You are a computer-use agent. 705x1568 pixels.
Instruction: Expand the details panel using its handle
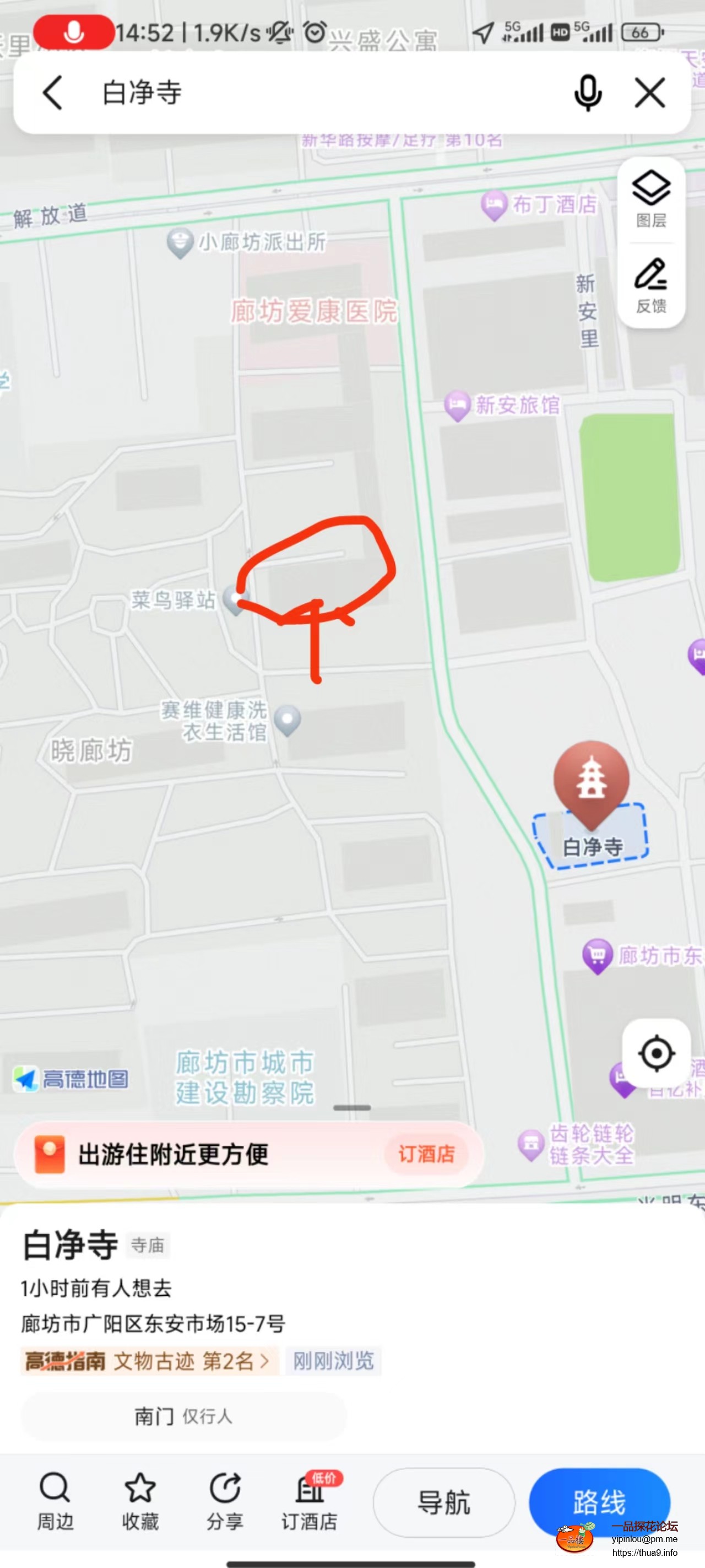click(x=351, y=1108)
